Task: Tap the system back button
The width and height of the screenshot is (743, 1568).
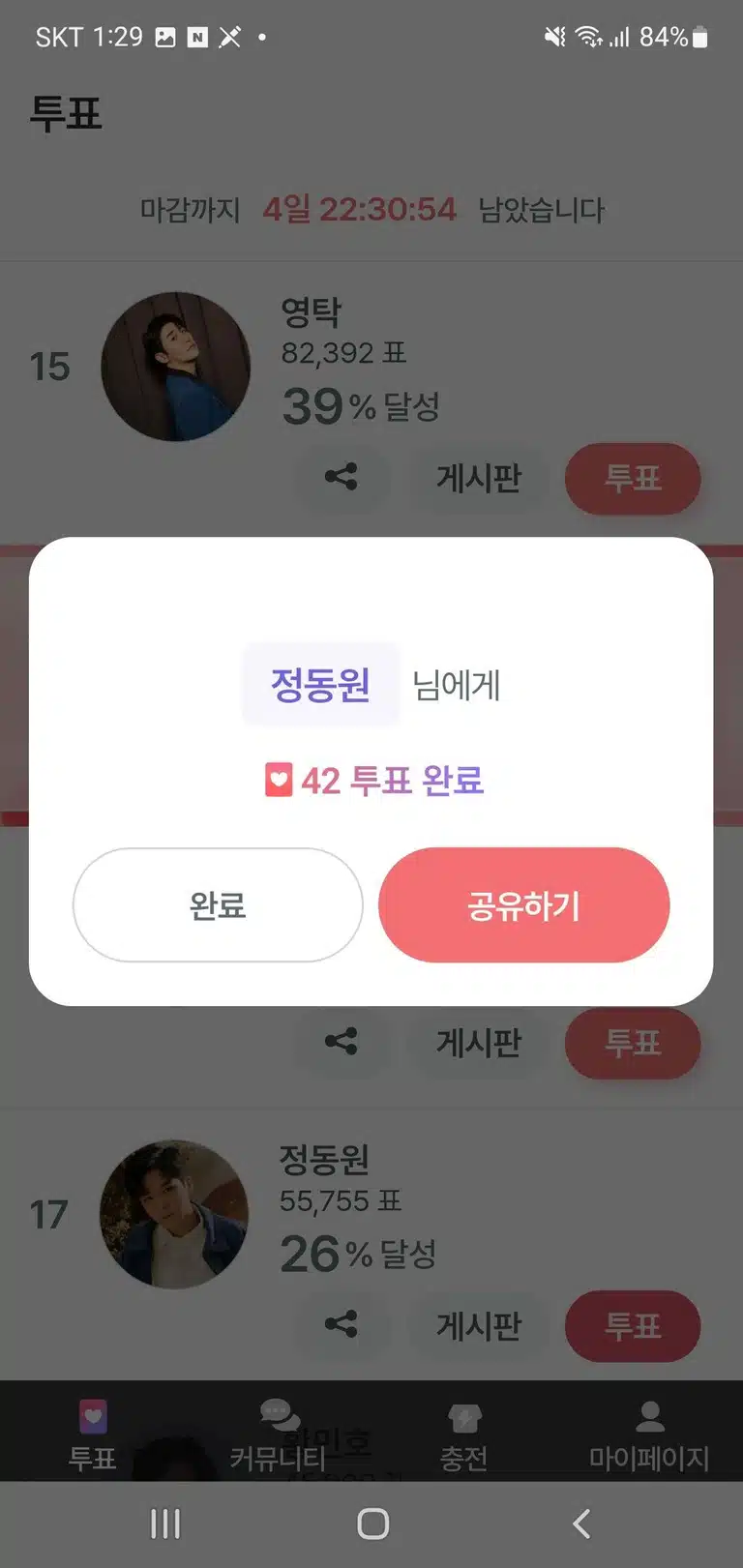Action: click(x=581, y=1524)
